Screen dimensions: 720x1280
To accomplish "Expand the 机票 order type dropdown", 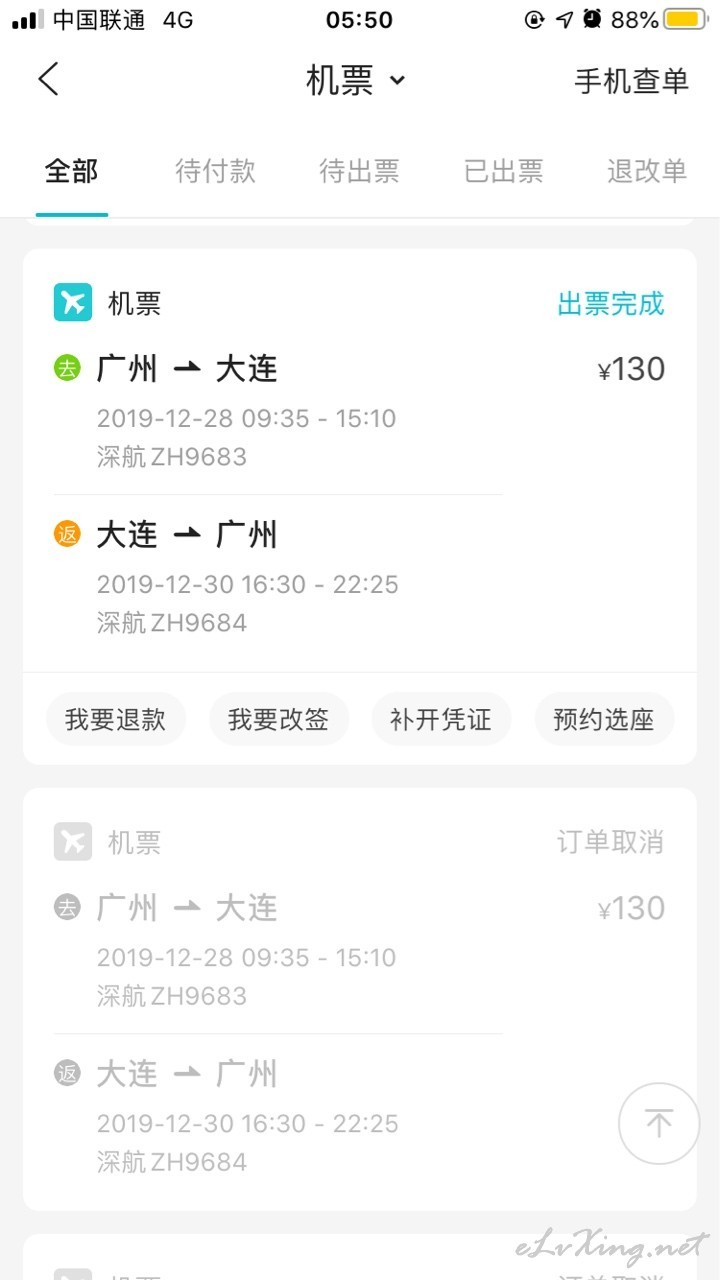I will coord(356,80).
